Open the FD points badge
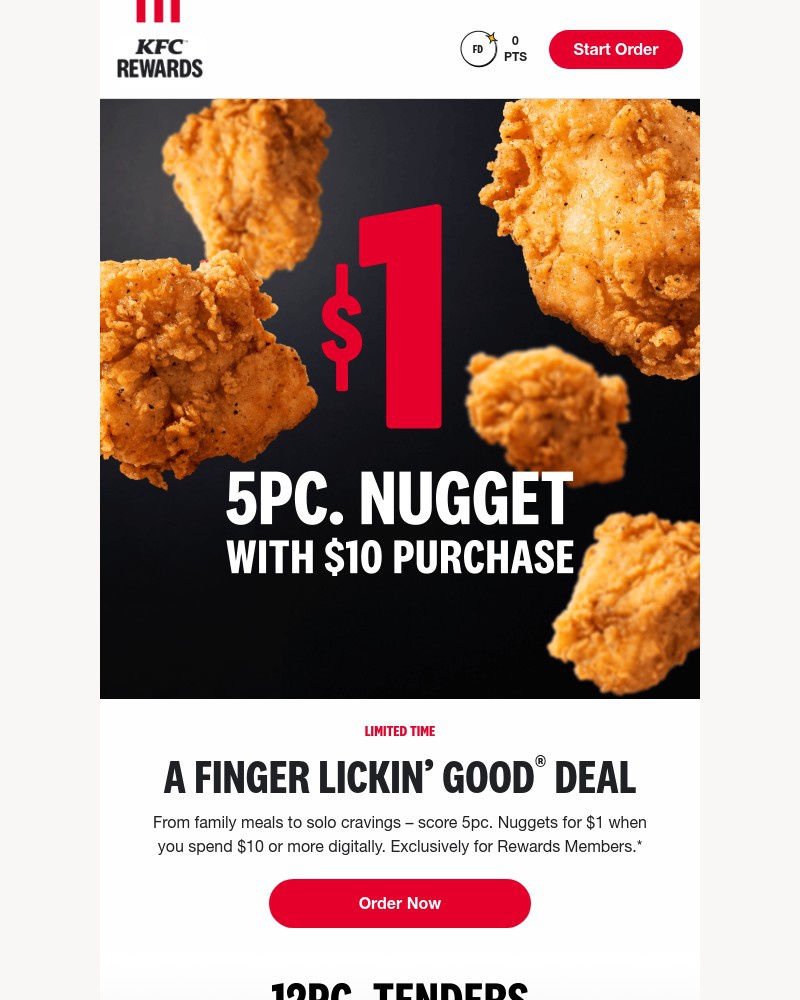800x1000 pixels. (479, 49)
